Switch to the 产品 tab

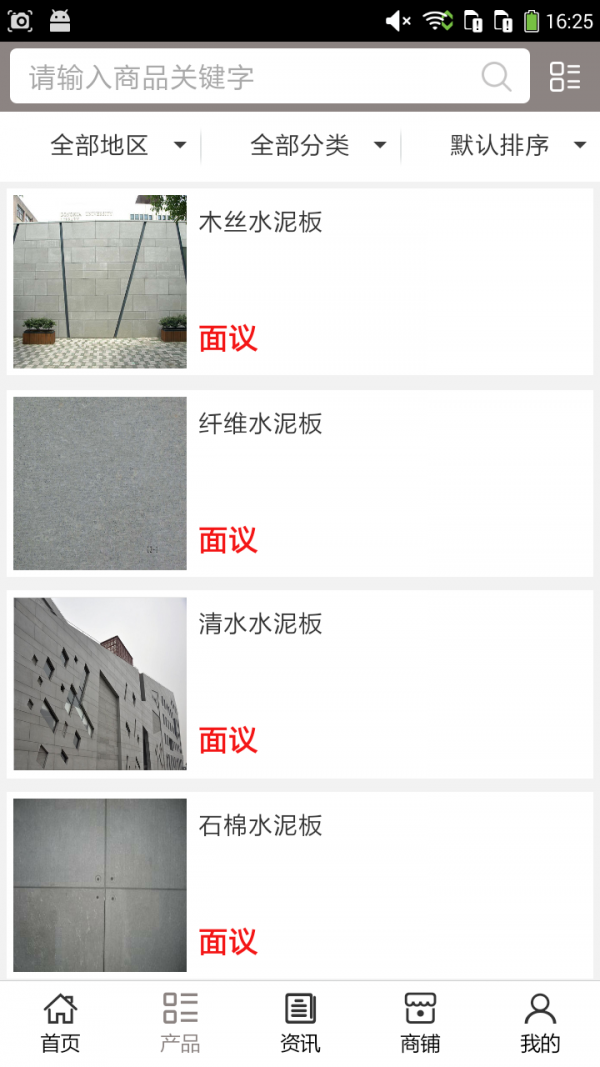tap(180, 1023)
